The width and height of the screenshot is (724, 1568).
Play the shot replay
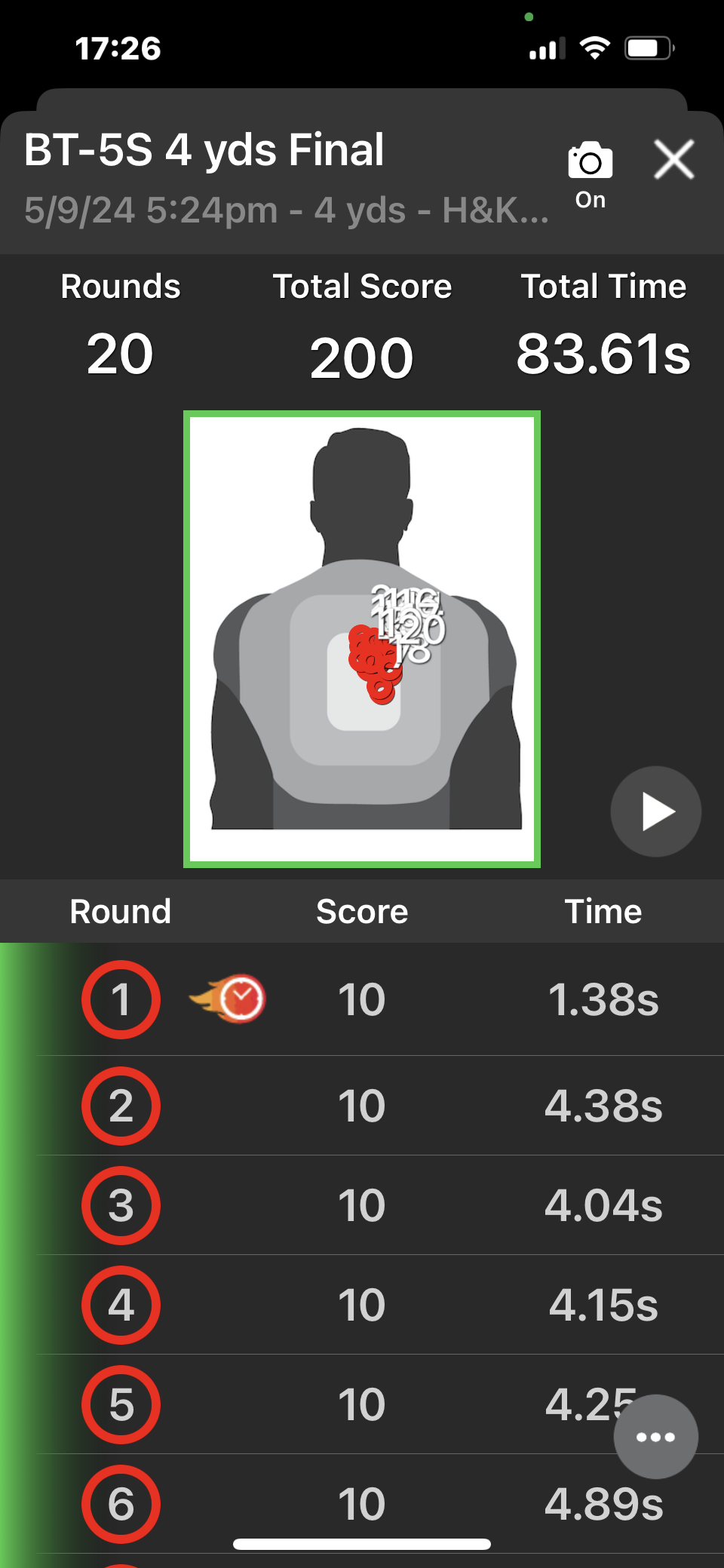pyautogui.click(x=655, y=812)
